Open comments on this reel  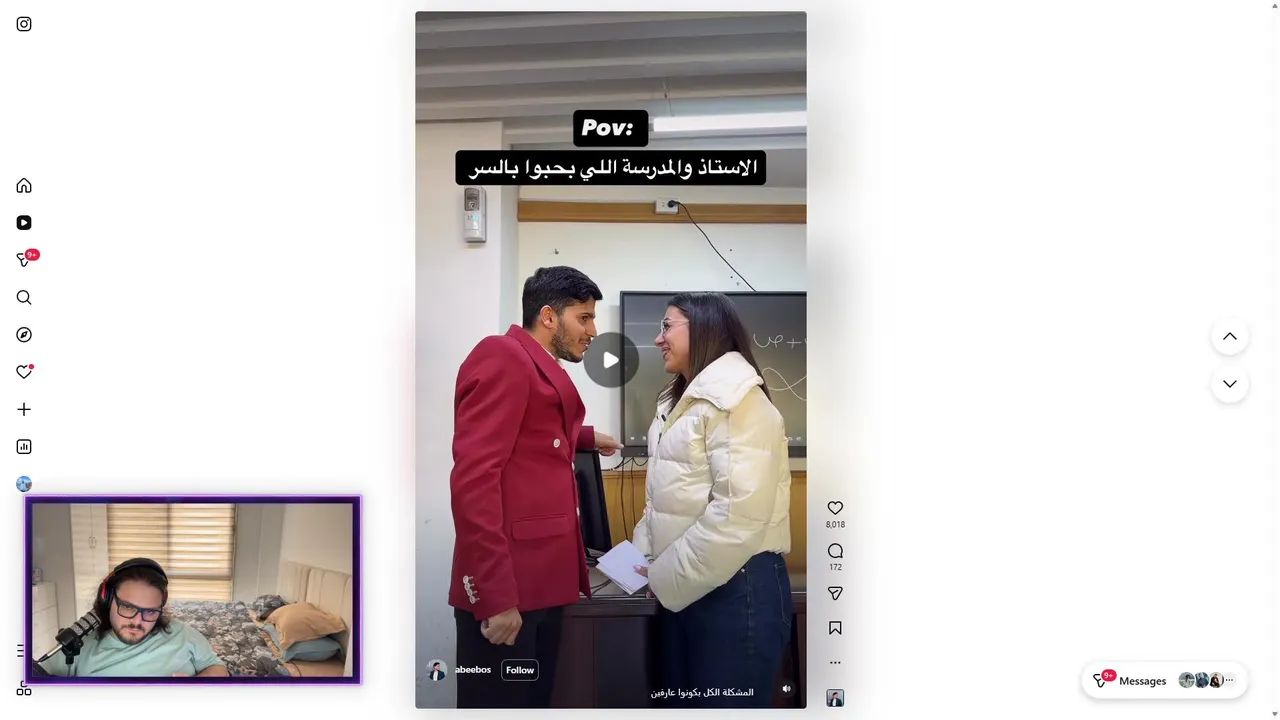click(835, 551)
